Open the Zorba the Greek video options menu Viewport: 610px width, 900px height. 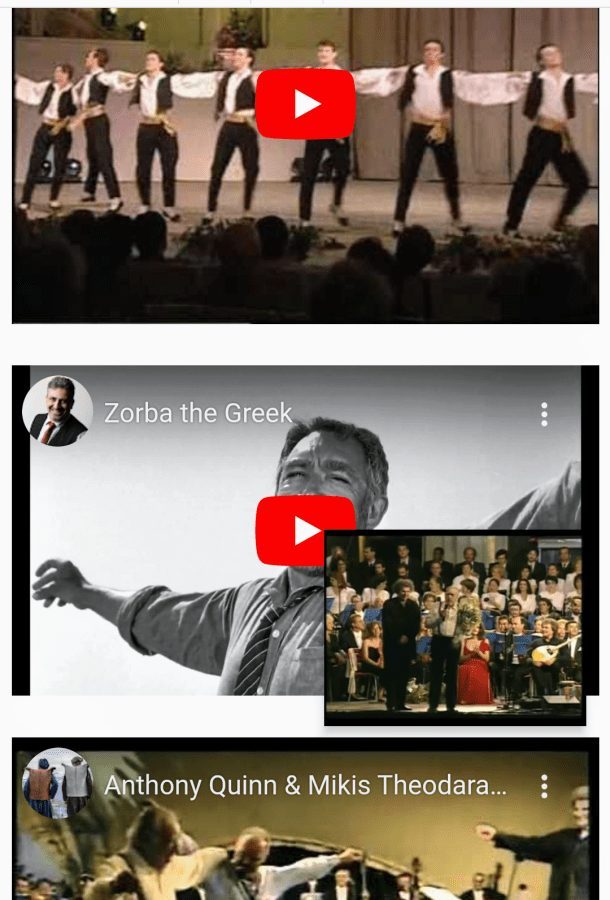click(544, 414)
